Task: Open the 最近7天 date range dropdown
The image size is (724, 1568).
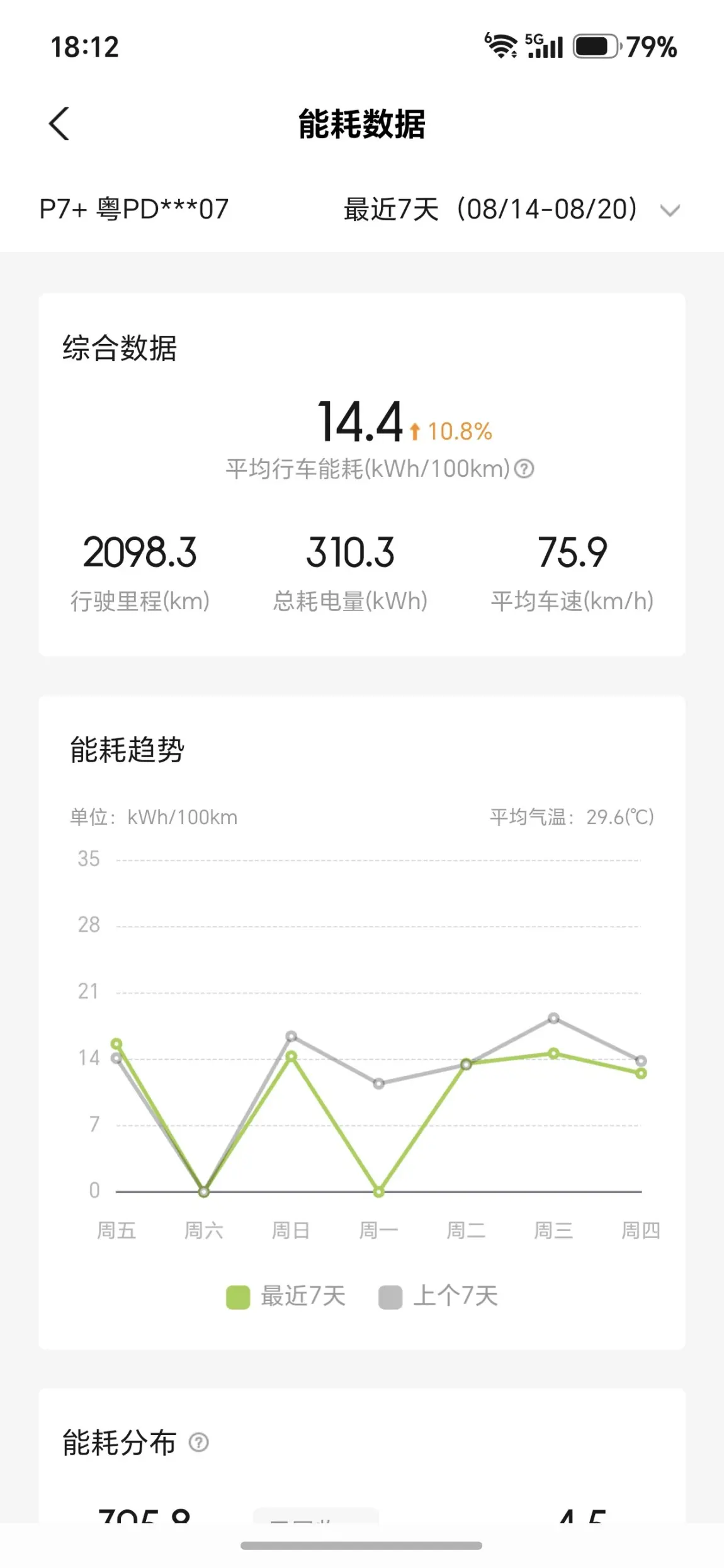Action: click(x=512, y=210)
